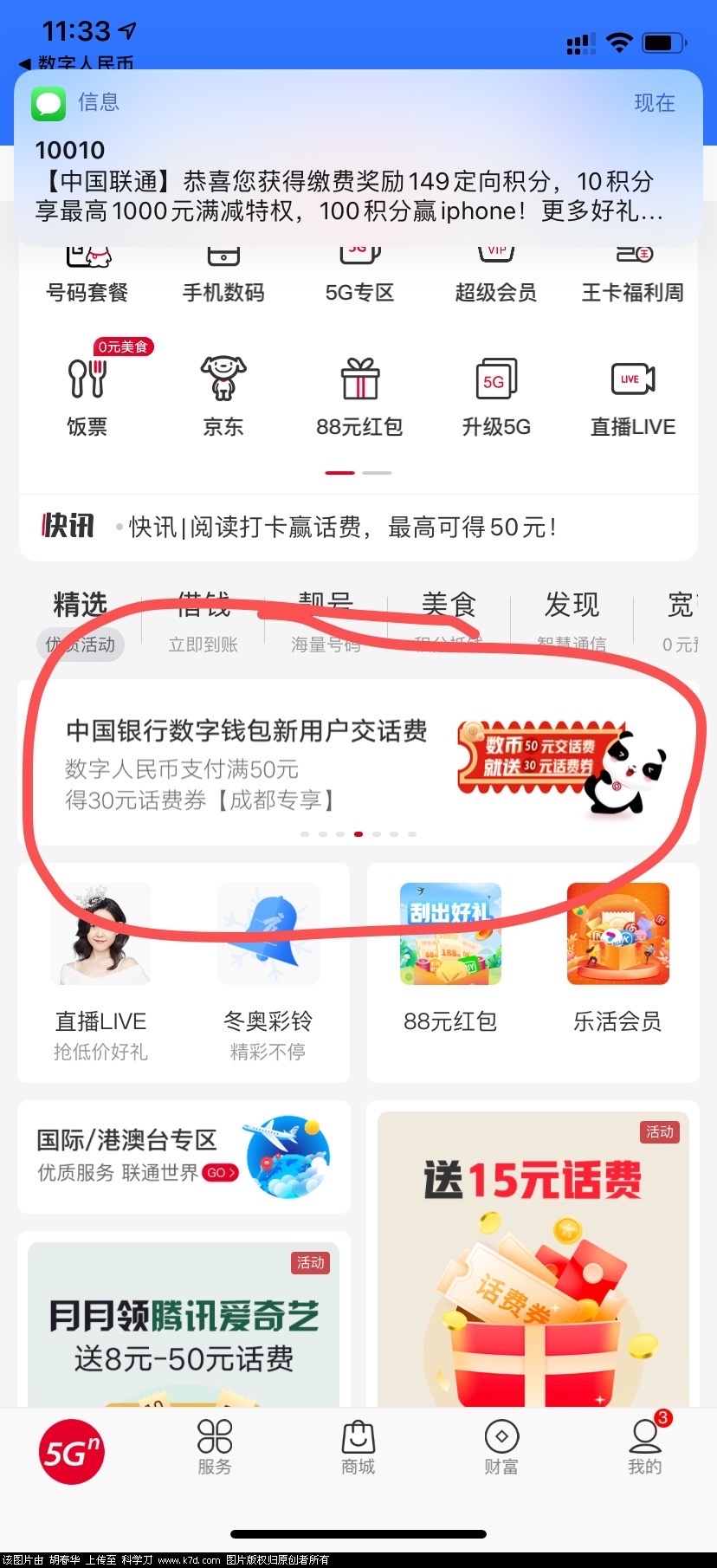Go to 商城 in bottom navigation
This screenshot has width=717, height=1568.
[x=358, y=1447]
